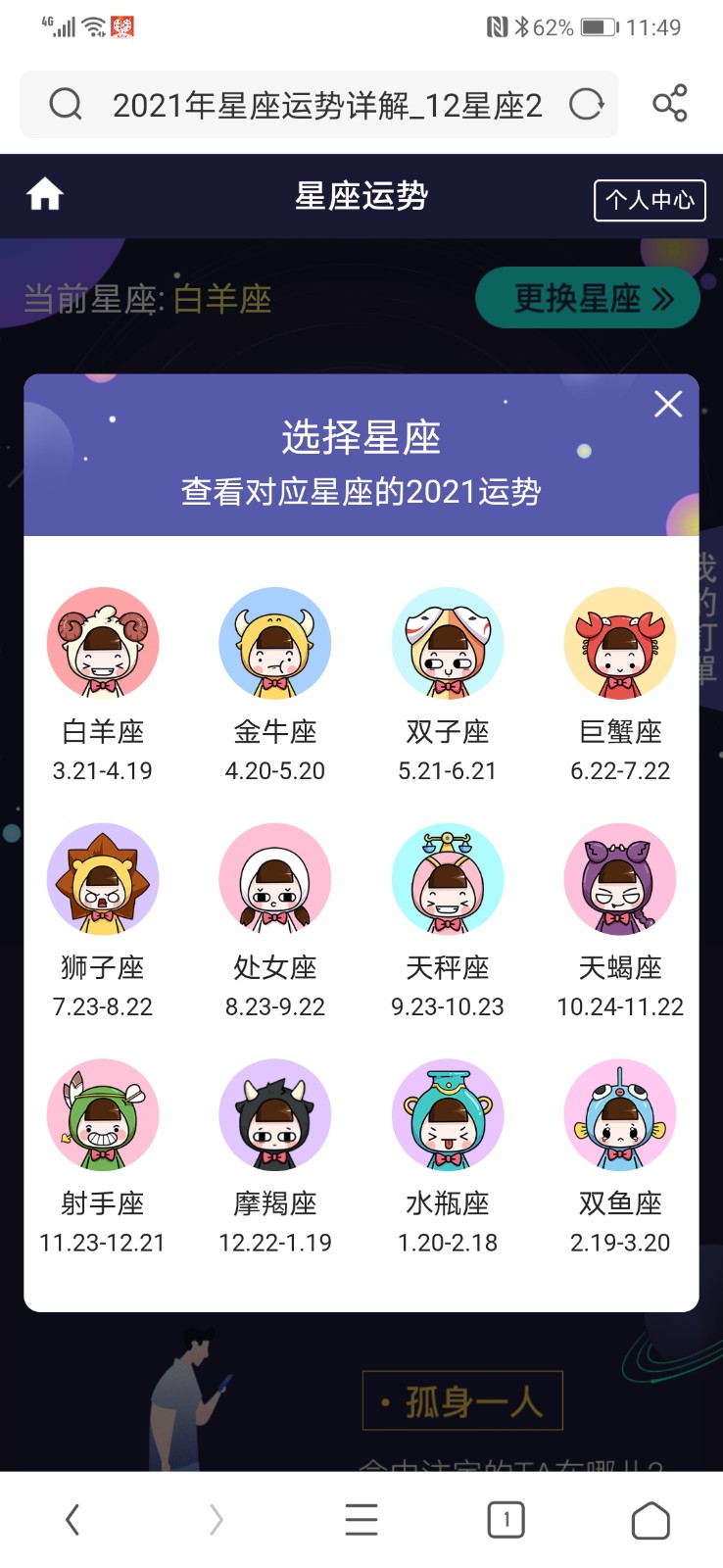Reload the page with refresh icon
723x1568 pixels.
[586, 104]
